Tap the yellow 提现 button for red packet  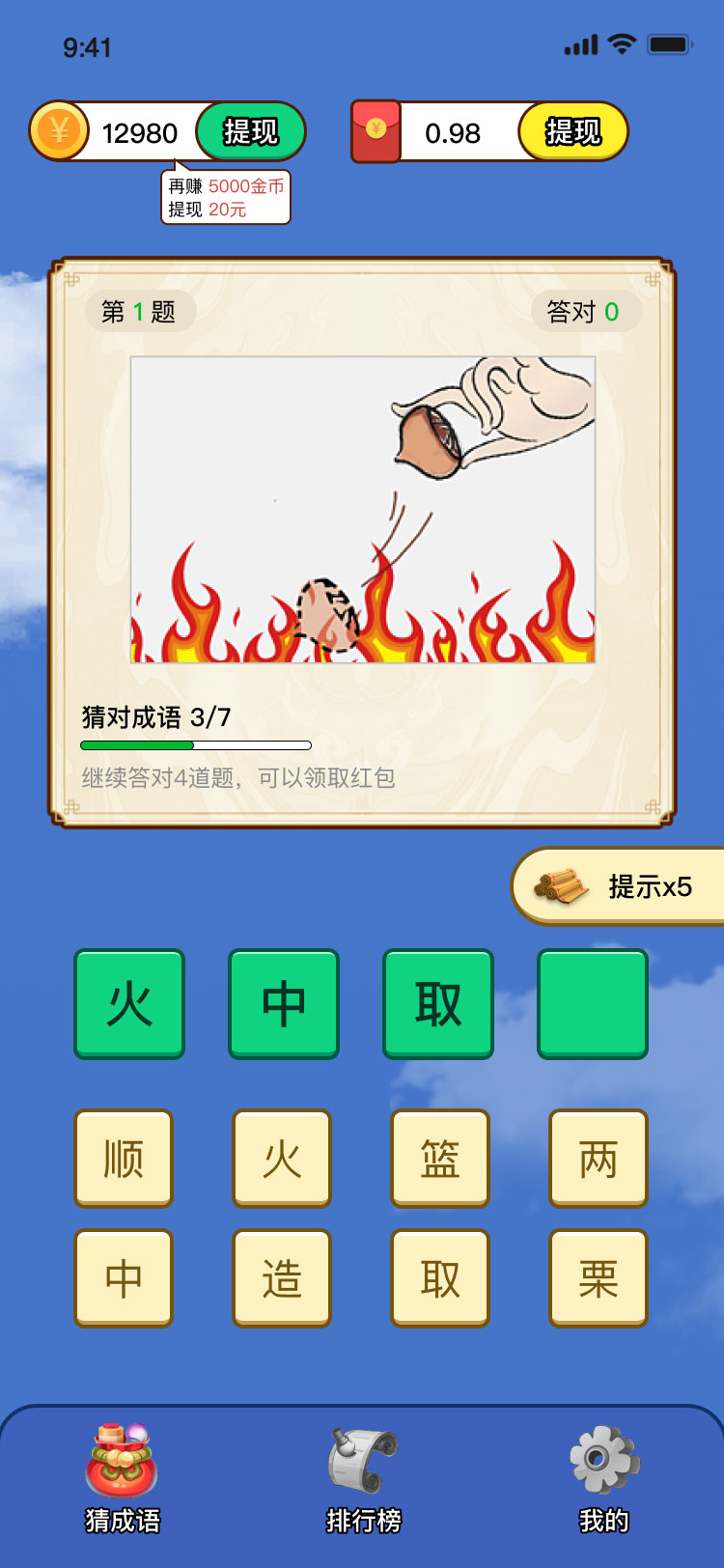[572, 131]
